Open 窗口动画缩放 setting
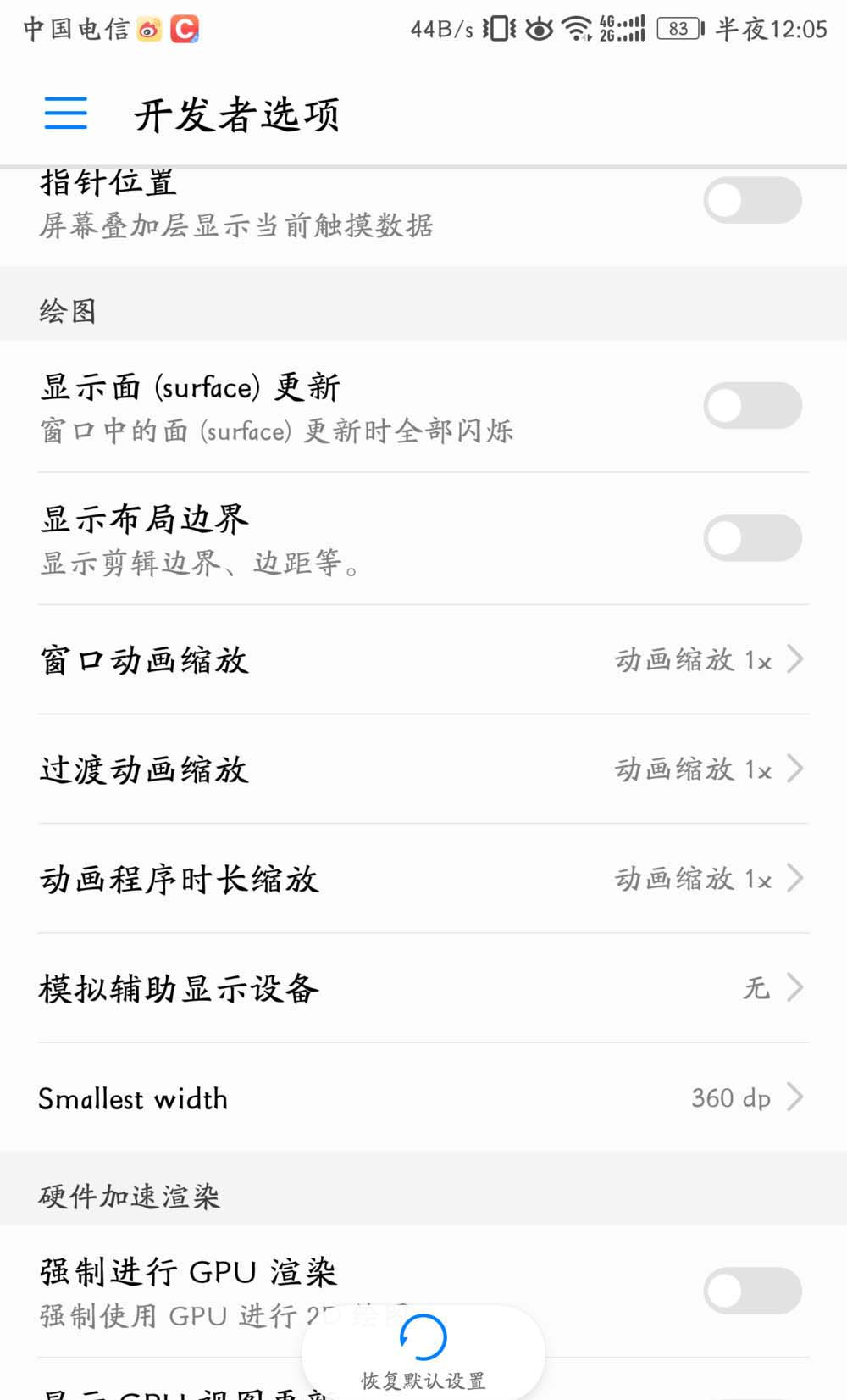 click(423, 660)
